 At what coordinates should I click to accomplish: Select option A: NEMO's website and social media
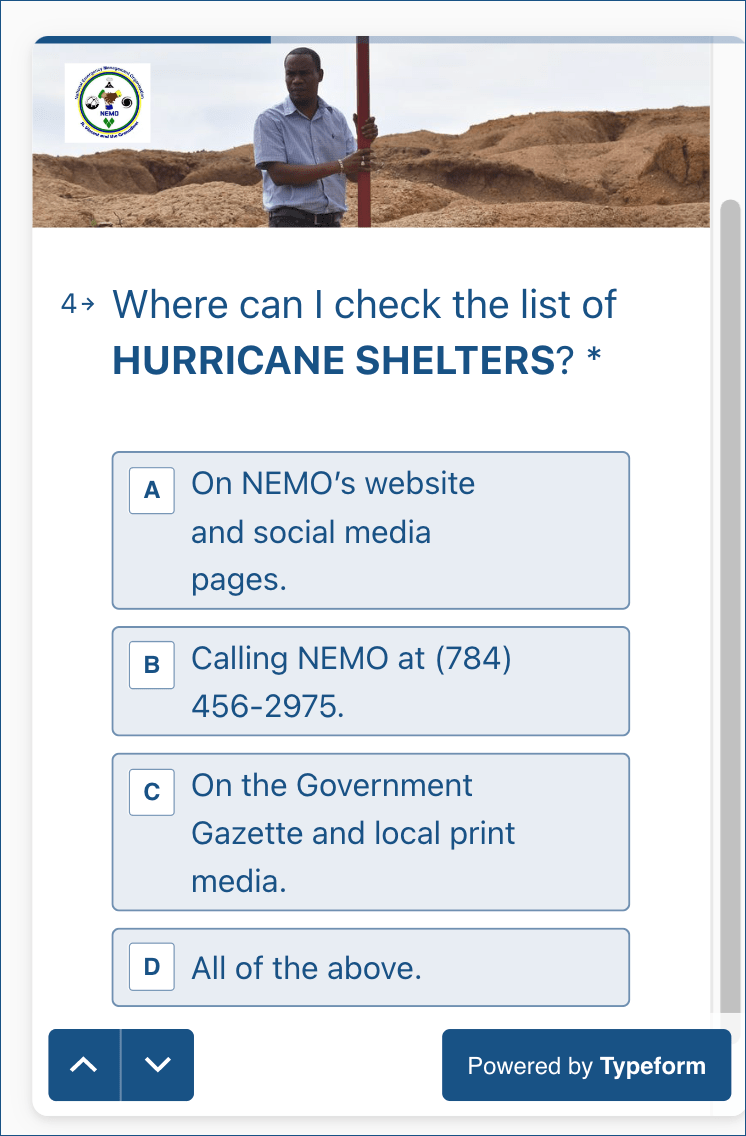[370, 530]
